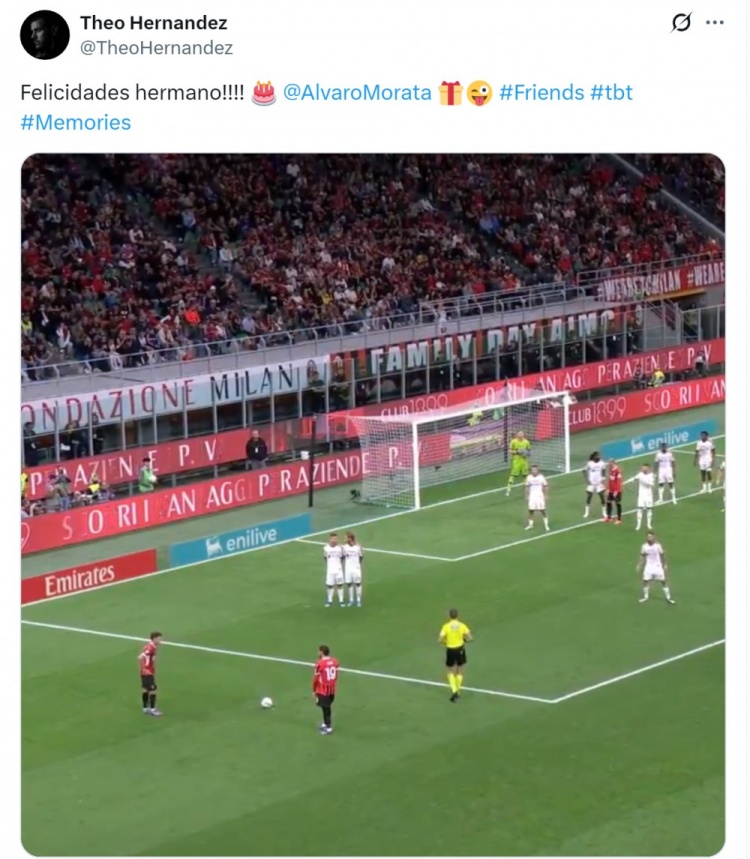Open the Theo Hernandez display name
Image resolution: width=750 pixels, height=859 pixels.
[153, 22]
